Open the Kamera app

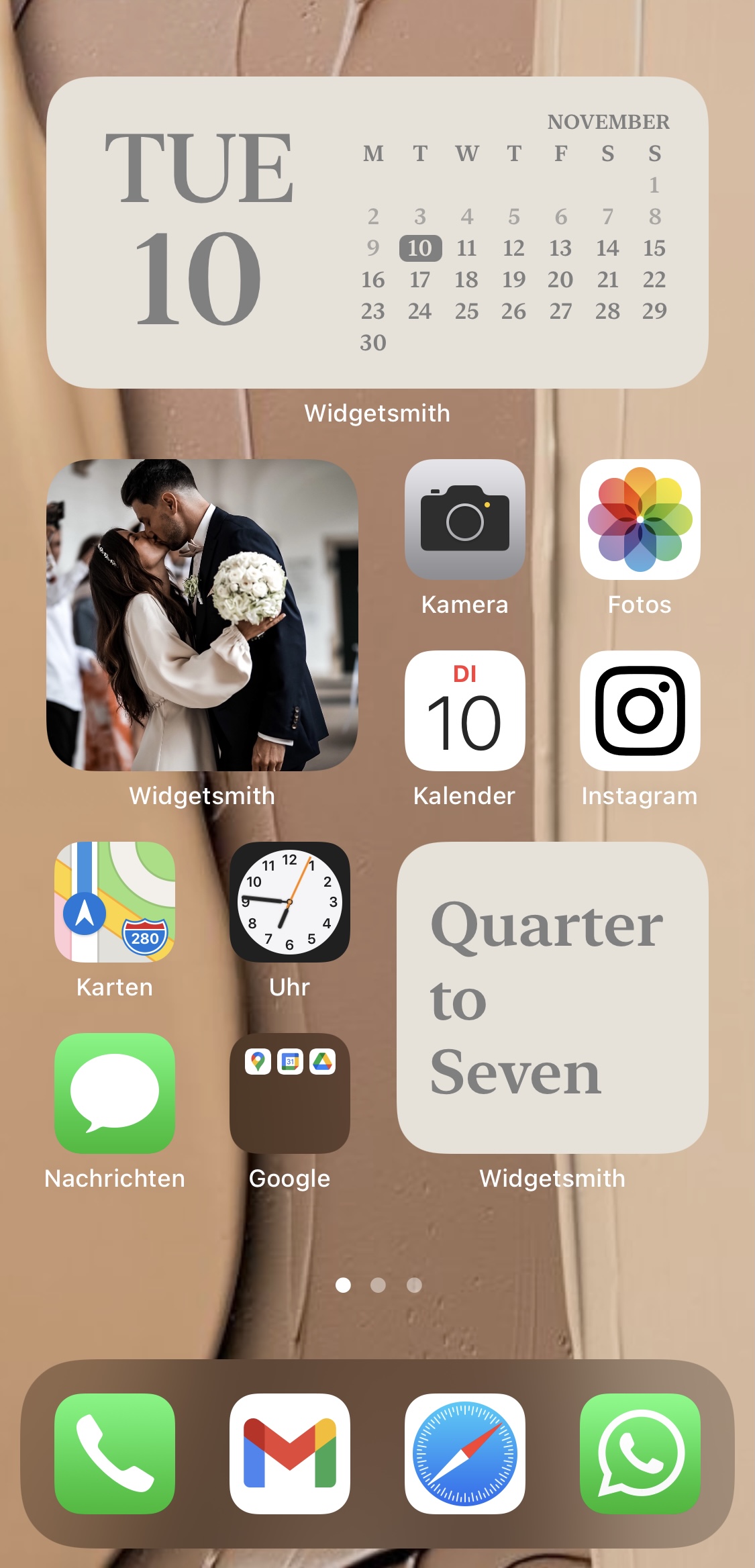(x=464, y=519)
